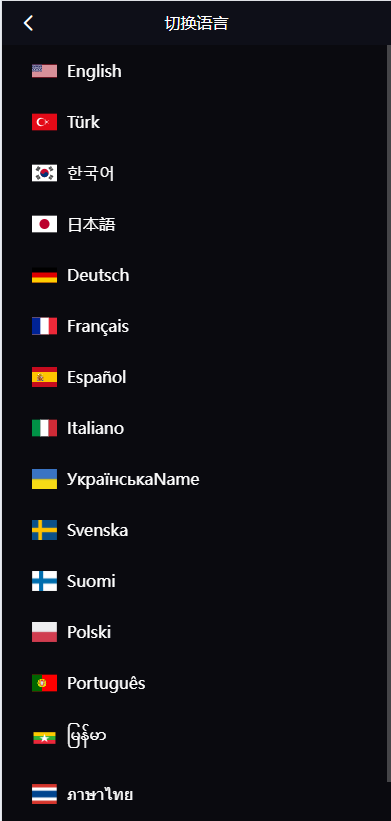Choose the УкраїнськаName language row
The width and height of the screenshot is (391, 821).
(x=195, y=479)
